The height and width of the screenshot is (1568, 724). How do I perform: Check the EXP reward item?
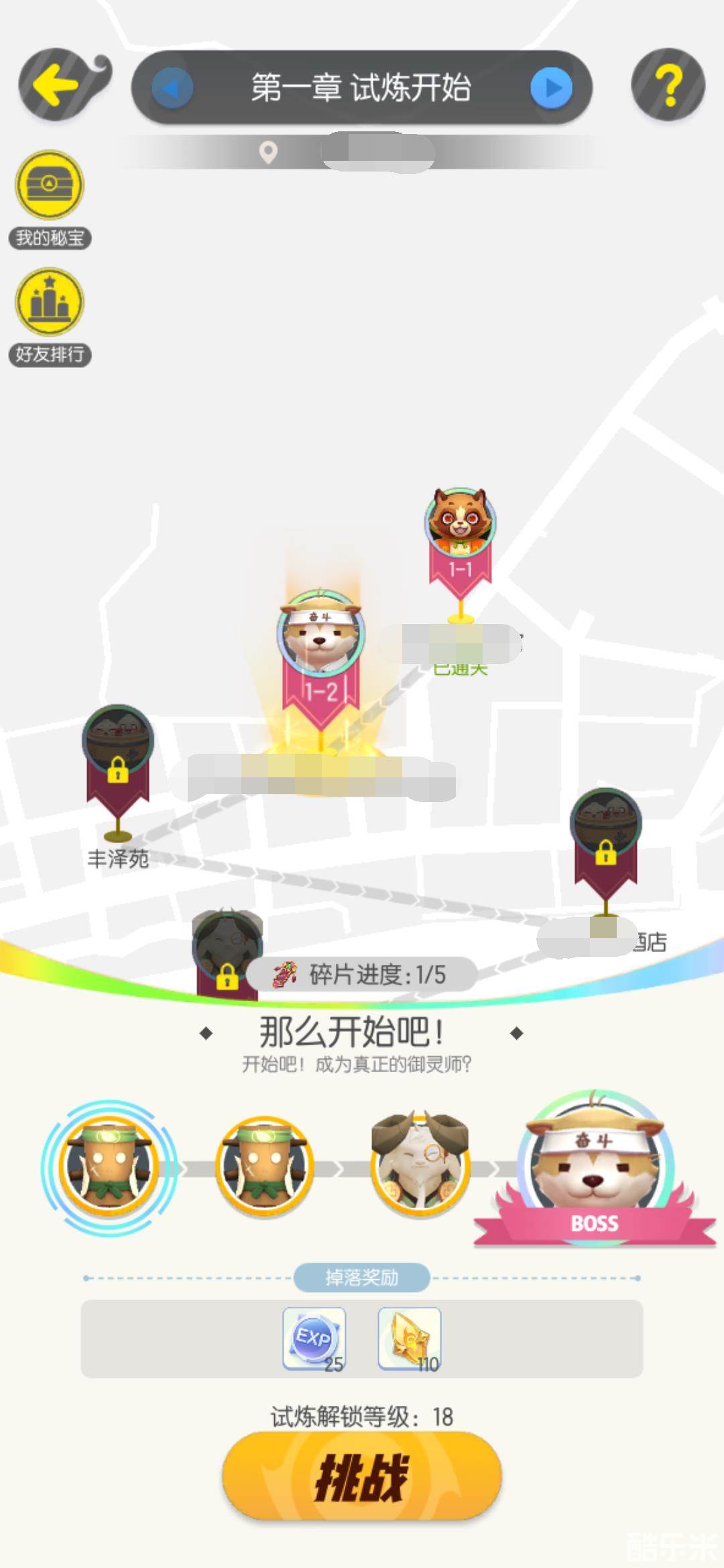click(314, 1339)
